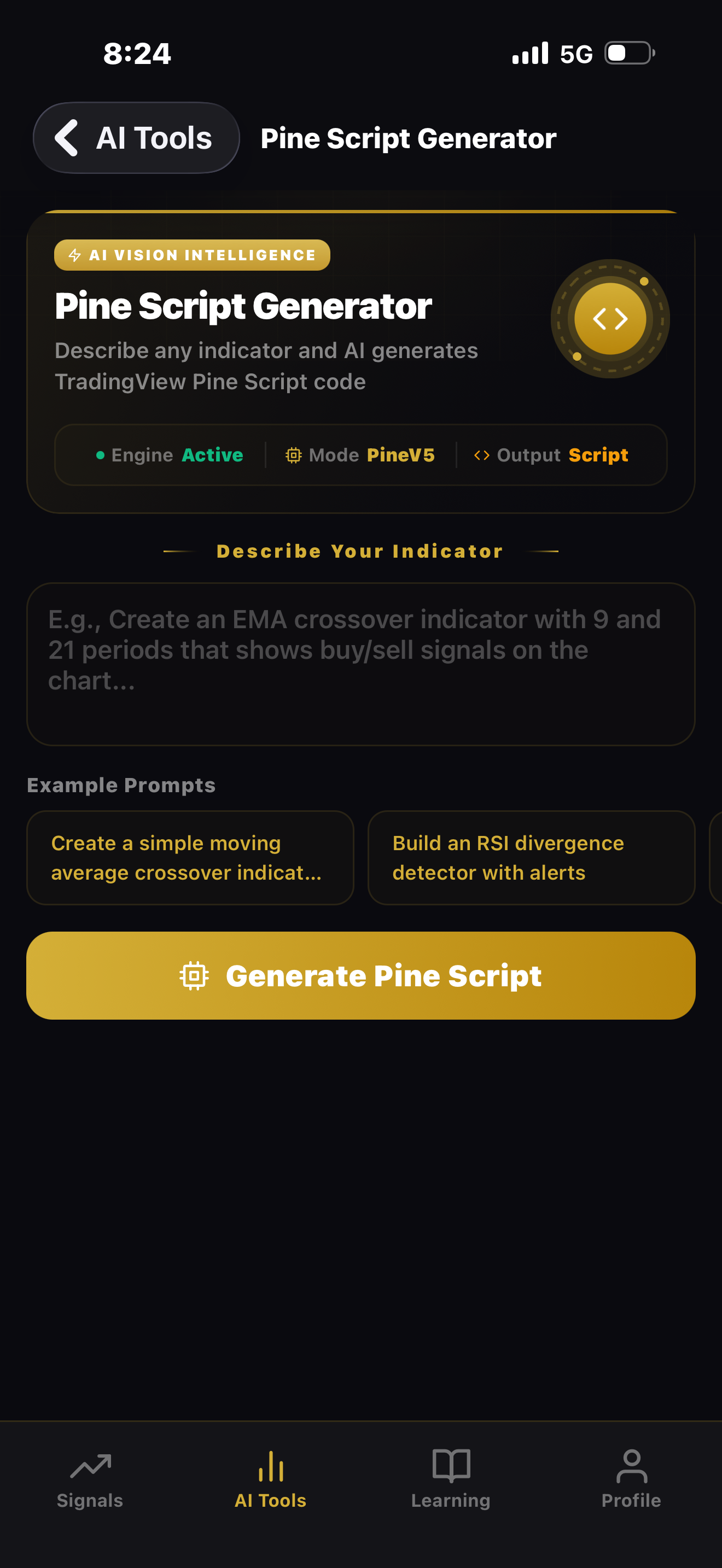Tap the back chevron on AI Tools pill
The height and width of the screenshot is (1568, 722).
click(67, 138)
